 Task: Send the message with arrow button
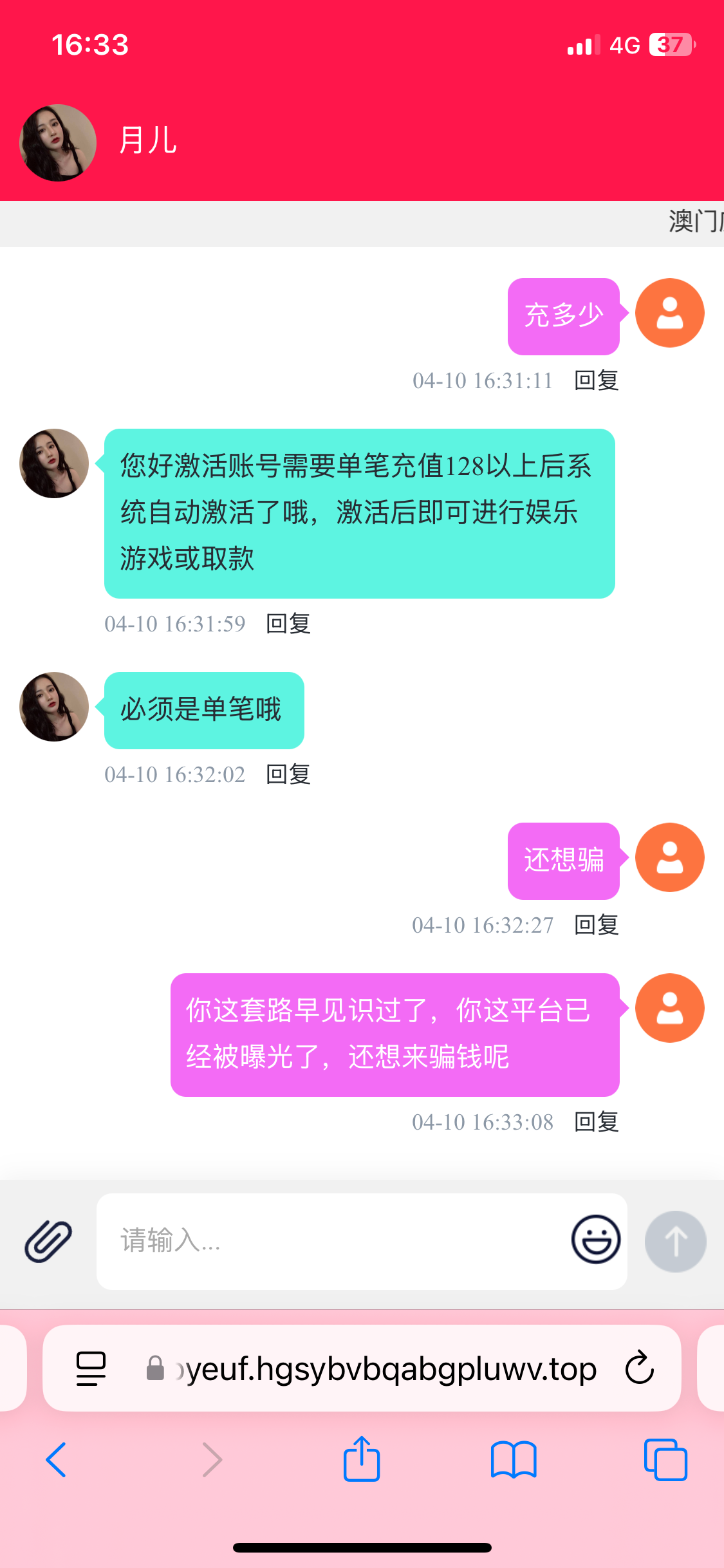pos(675,1241)
